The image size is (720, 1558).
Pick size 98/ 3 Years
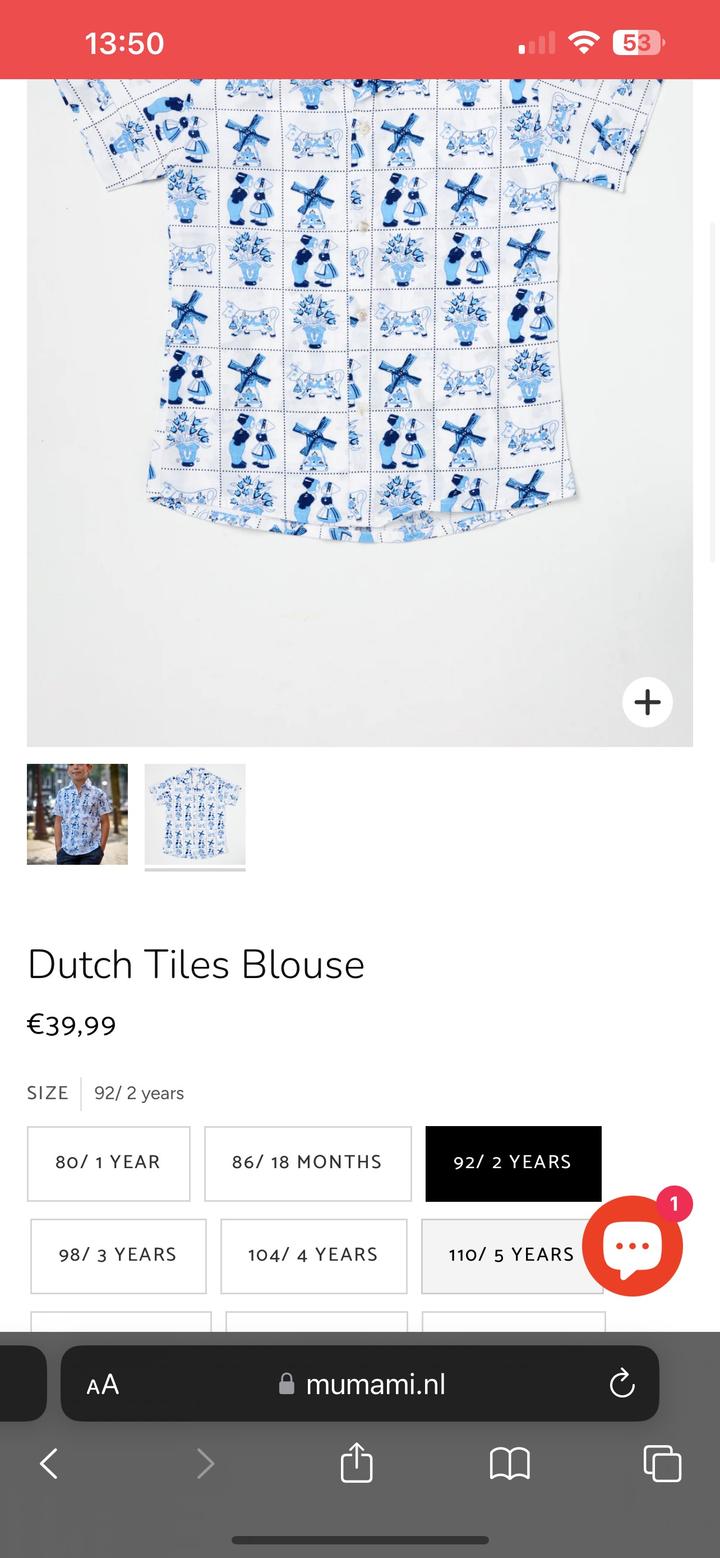[x=118, y=1255]
